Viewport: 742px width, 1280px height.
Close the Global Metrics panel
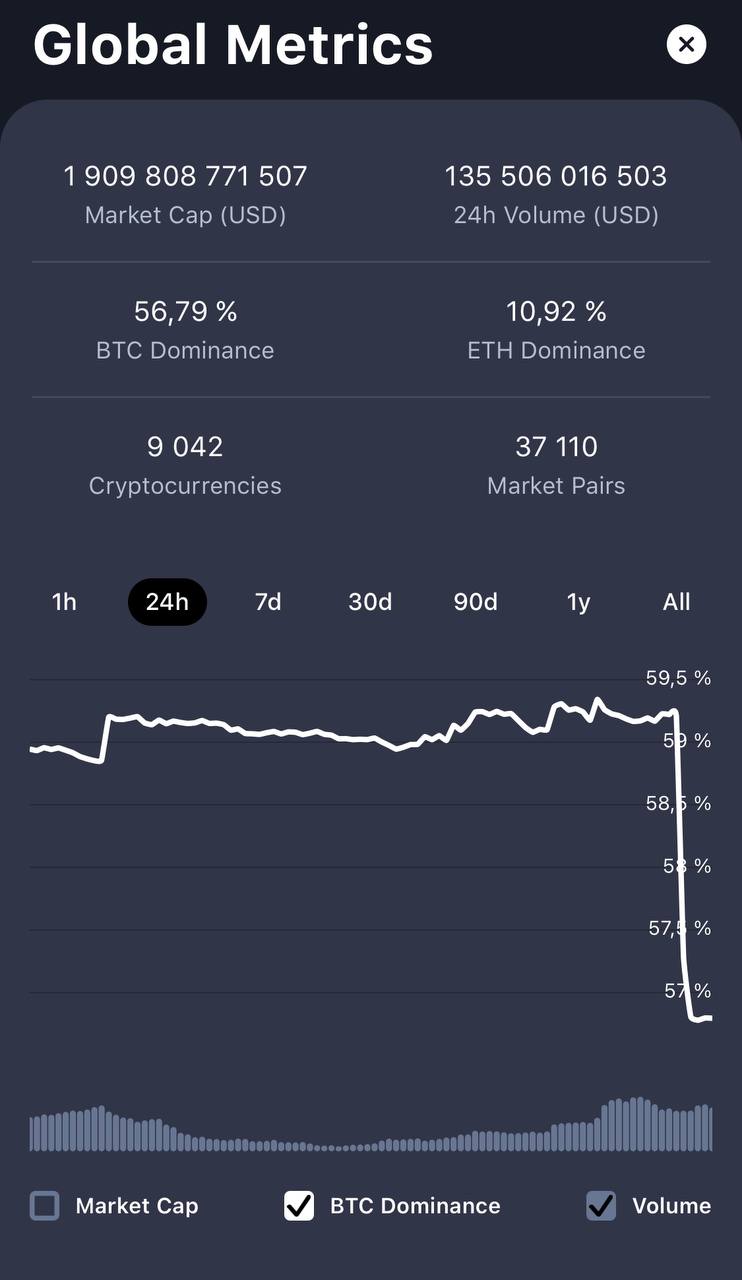(x=686, y=44)
